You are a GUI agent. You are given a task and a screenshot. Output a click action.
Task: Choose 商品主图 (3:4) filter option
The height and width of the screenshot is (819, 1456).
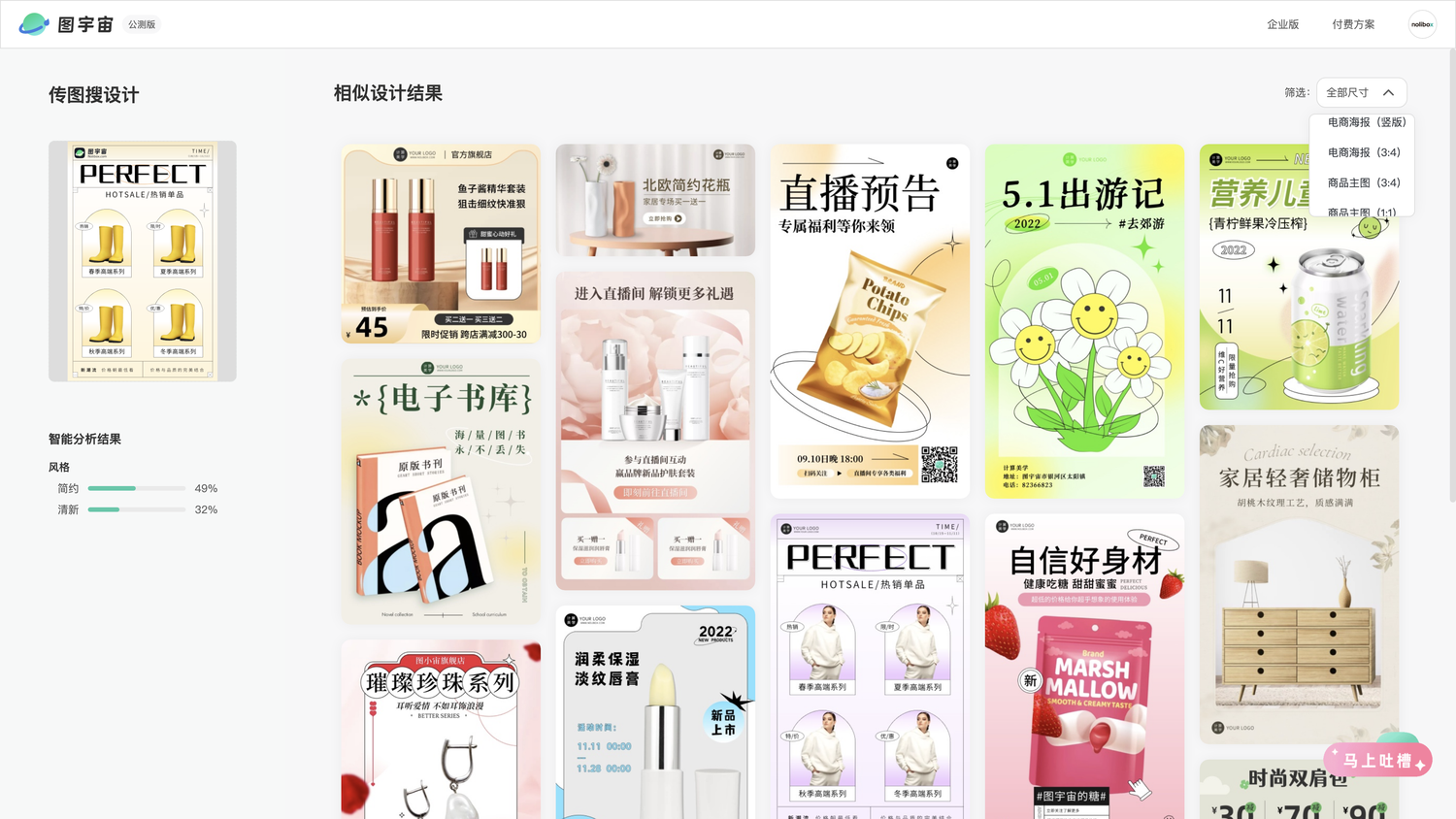pos(1363,182)
